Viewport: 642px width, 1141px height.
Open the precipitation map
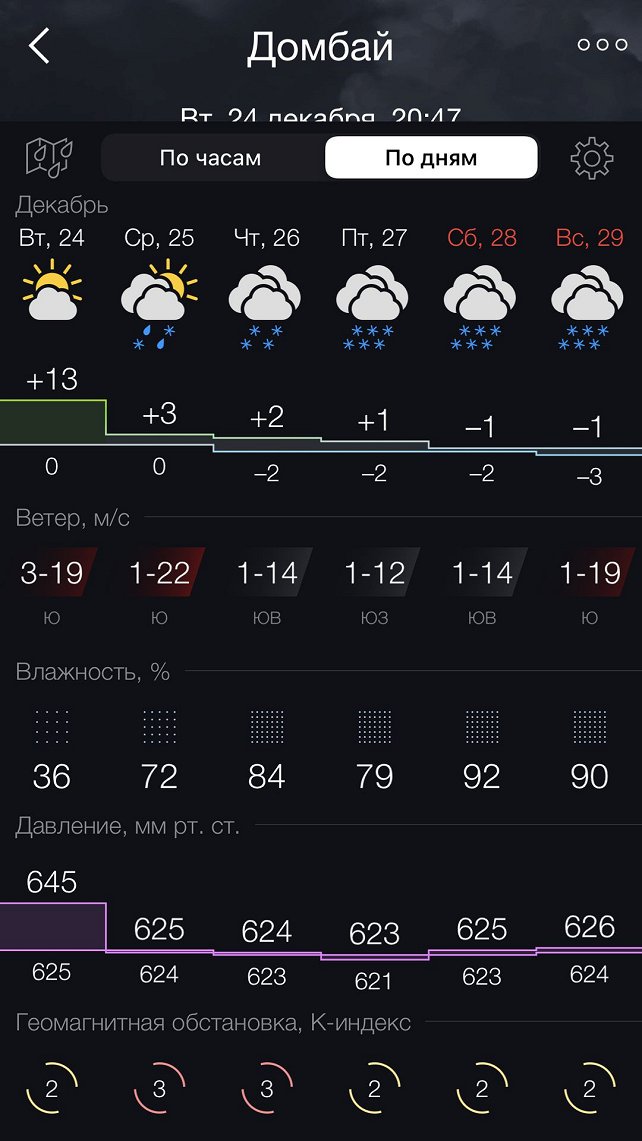[50, 157]
